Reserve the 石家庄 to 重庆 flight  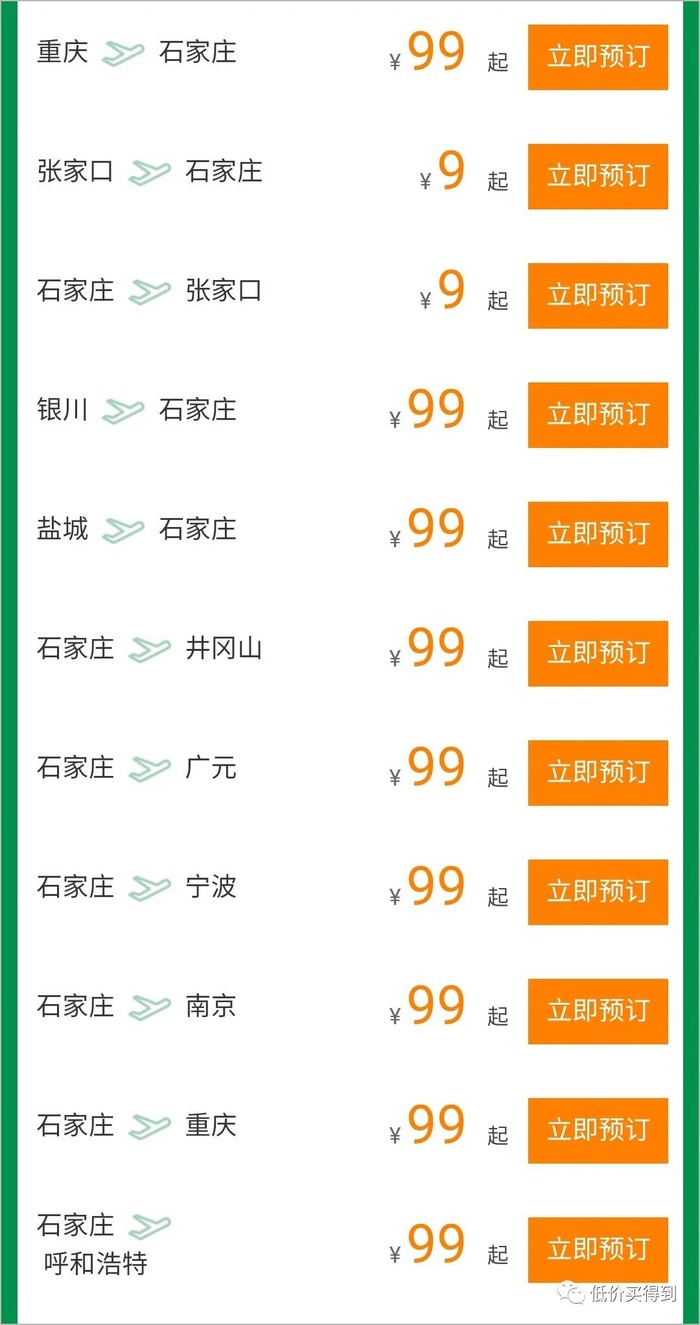[597, 1130]
